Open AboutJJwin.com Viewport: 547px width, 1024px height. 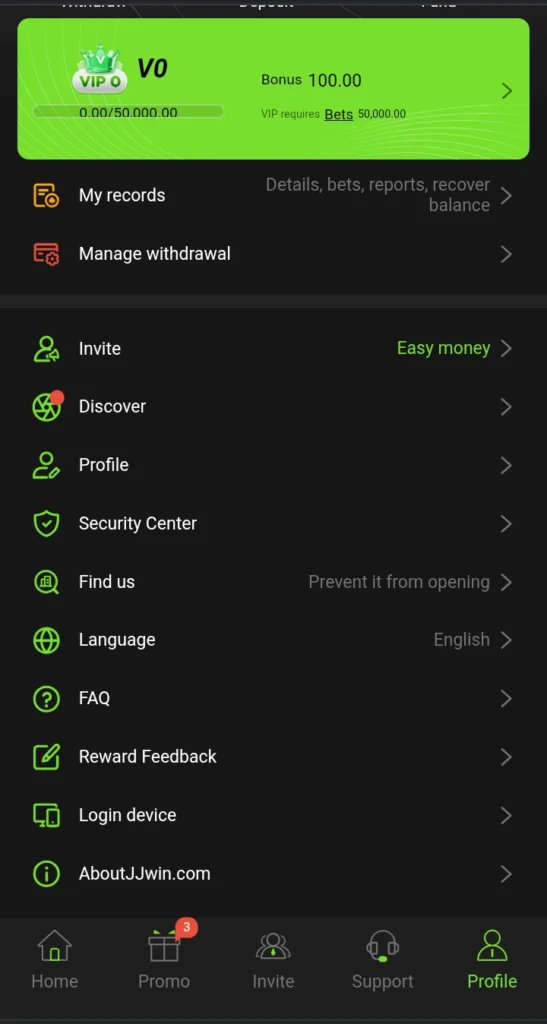pos(273,874)
